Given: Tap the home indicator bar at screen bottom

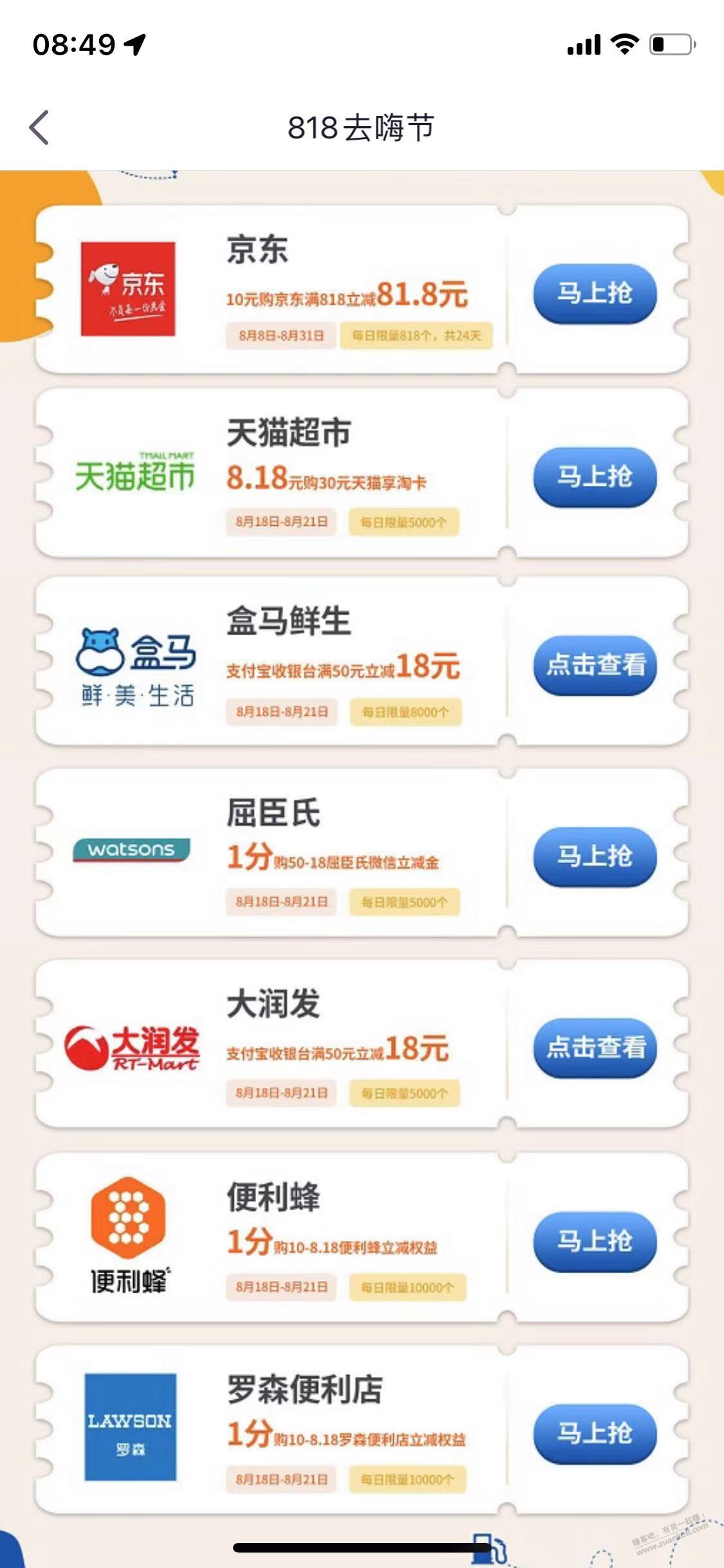Looking at the screenshot, I should pos(362,1547).
